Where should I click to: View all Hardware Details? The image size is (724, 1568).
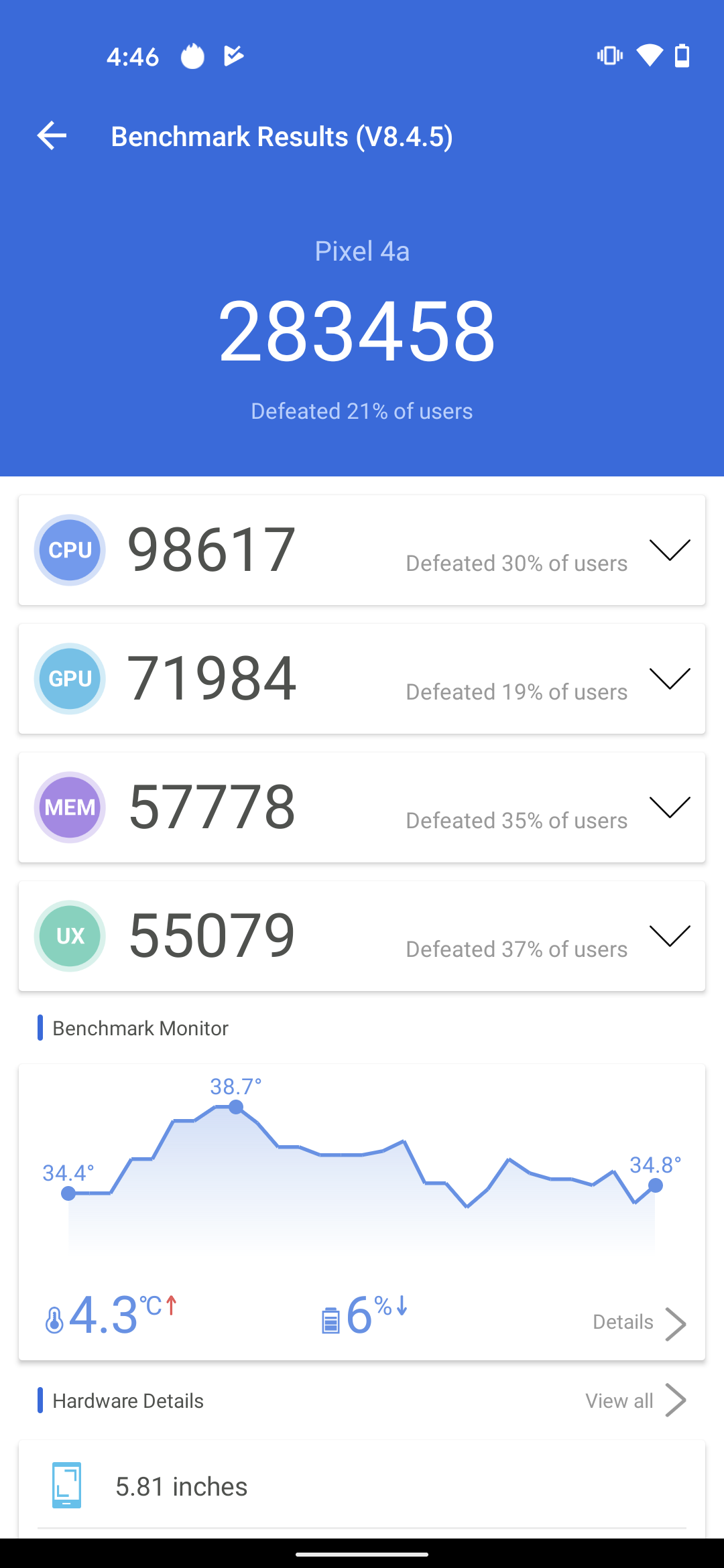tap(634, 1400)
